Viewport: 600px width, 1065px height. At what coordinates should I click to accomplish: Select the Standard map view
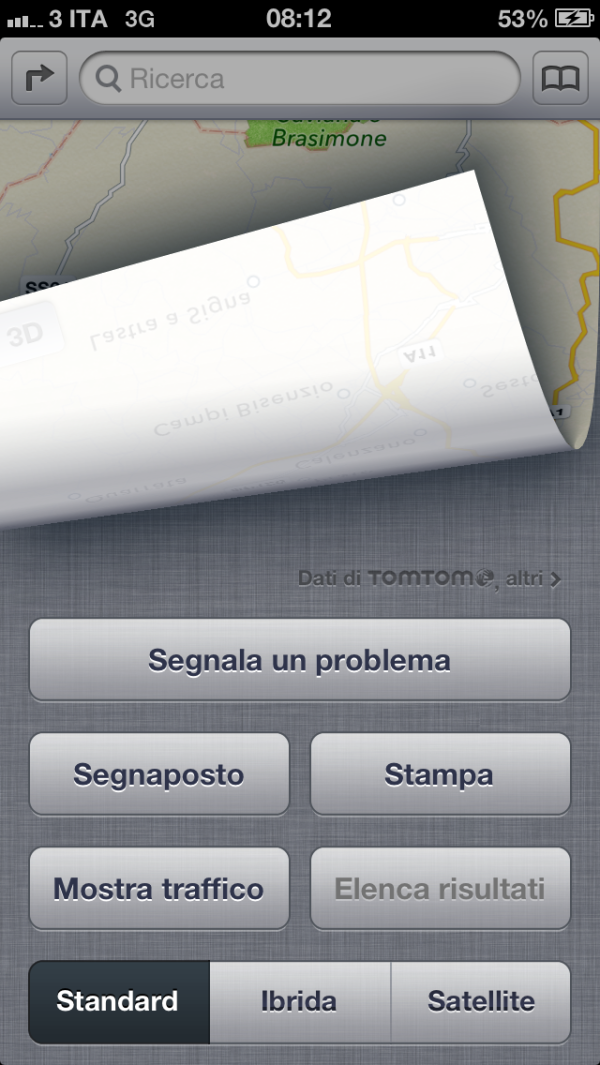pyautogui.click(x=119, y=1002)
